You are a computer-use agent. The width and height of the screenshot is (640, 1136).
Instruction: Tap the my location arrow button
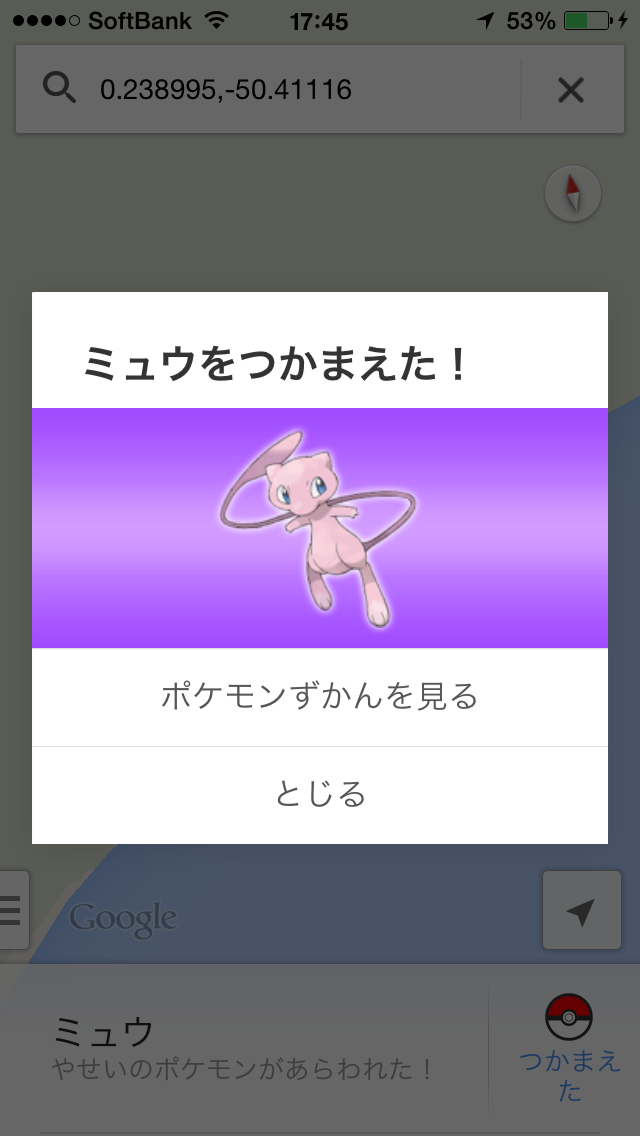click(x=580, y=910)
